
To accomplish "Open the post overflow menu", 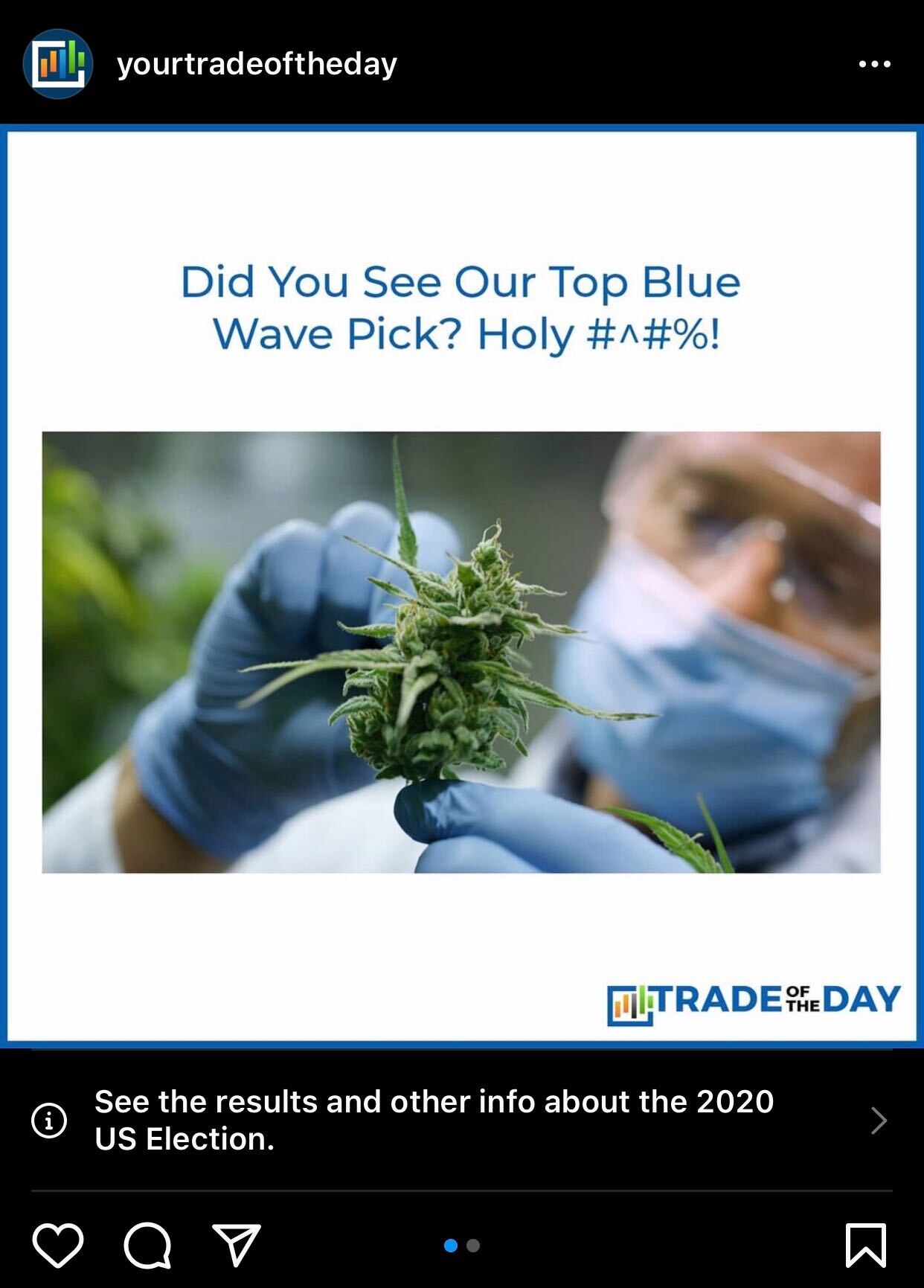I will click(x=874, y=64).
